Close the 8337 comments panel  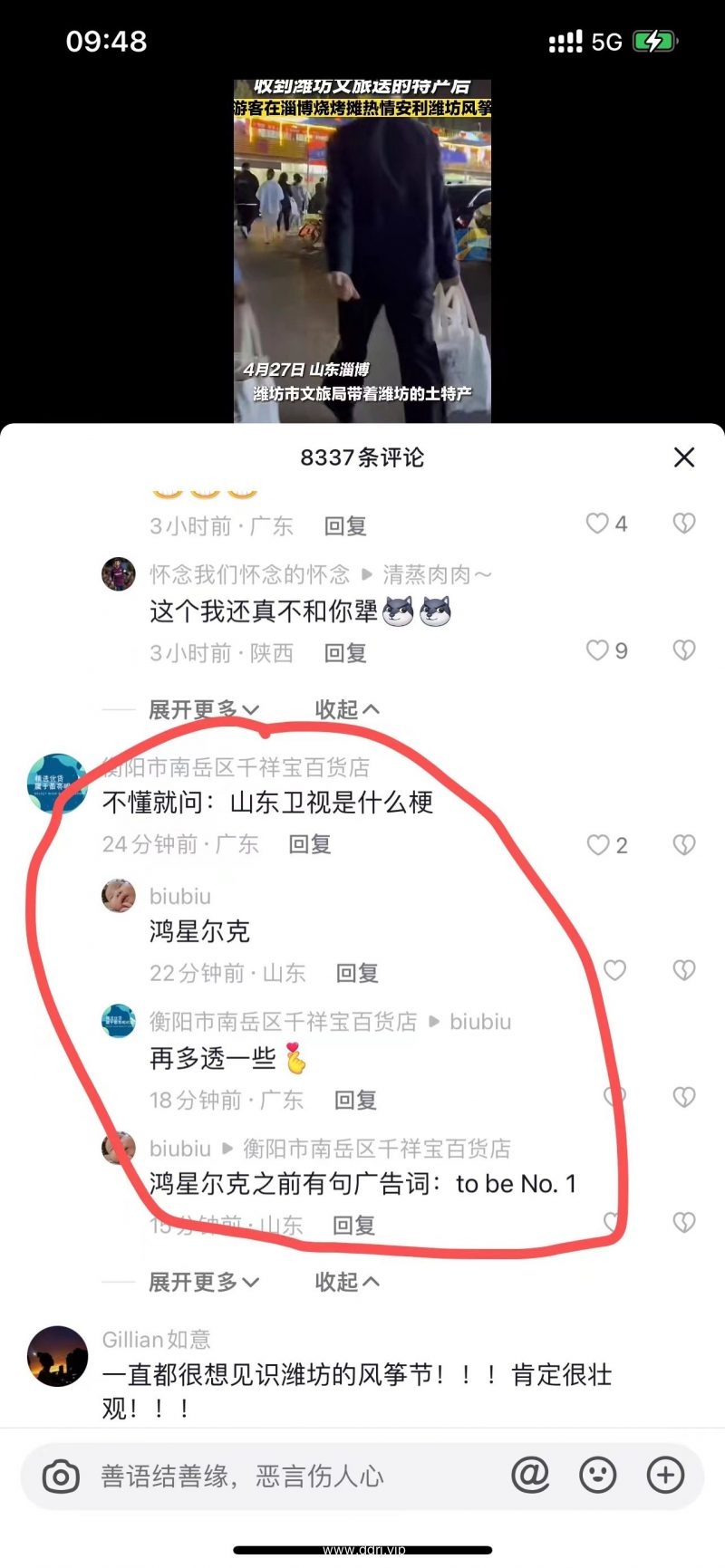tap(684, 457)
